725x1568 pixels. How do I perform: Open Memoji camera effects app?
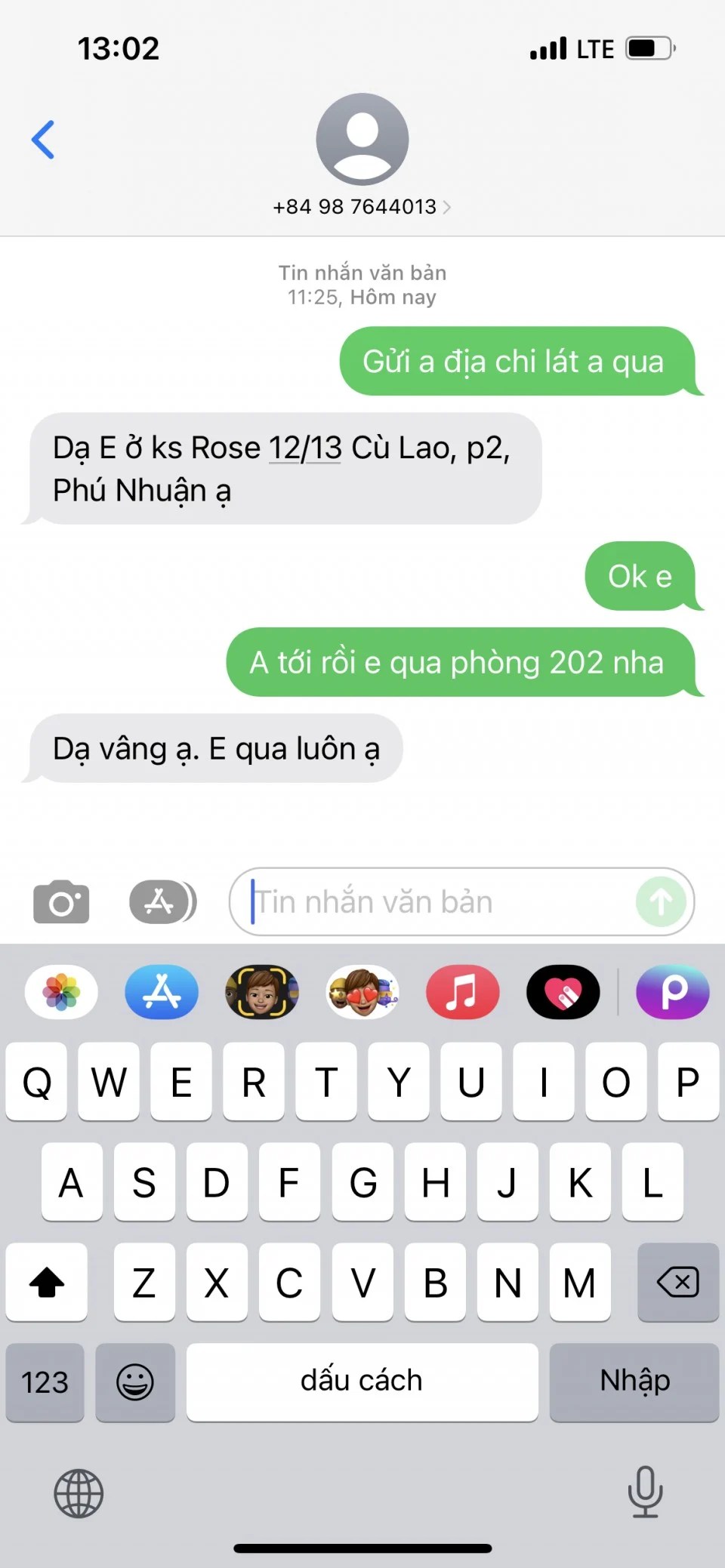(x=261, y=992)
